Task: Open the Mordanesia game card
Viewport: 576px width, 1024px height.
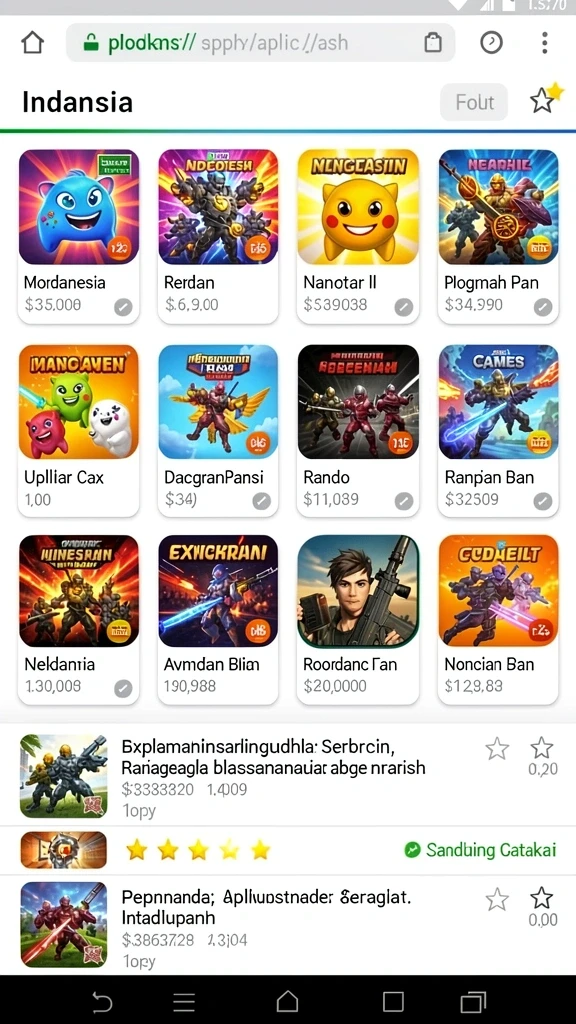Action: click(78, 236)
